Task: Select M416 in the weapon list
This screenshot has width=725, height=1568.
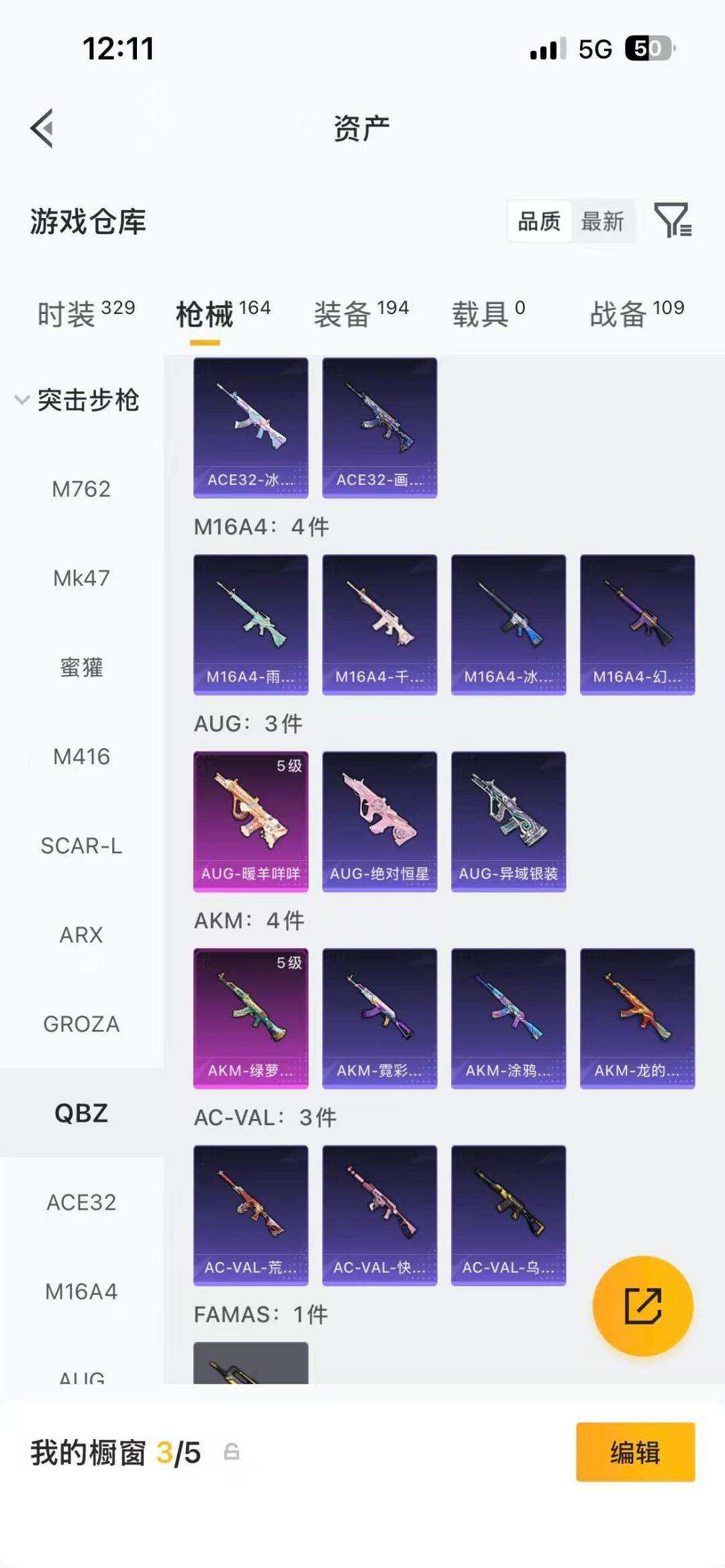Action: coord(81,757)
